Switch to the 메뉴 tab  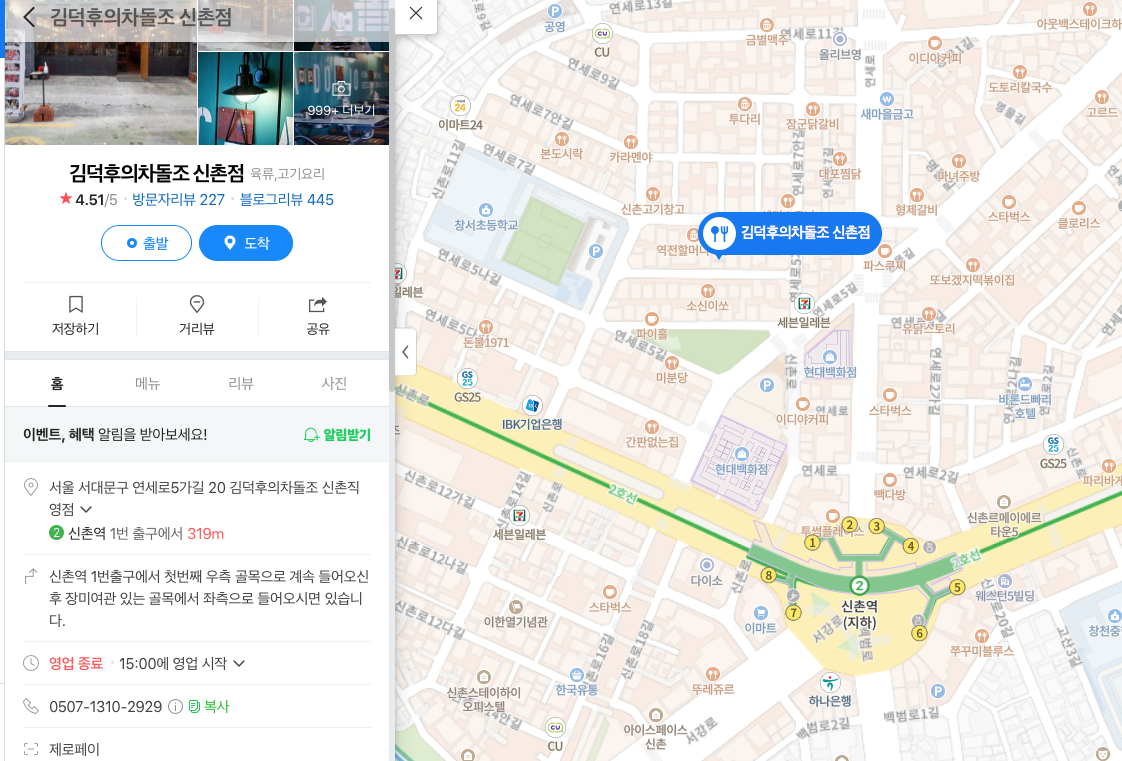pos(148,383)
